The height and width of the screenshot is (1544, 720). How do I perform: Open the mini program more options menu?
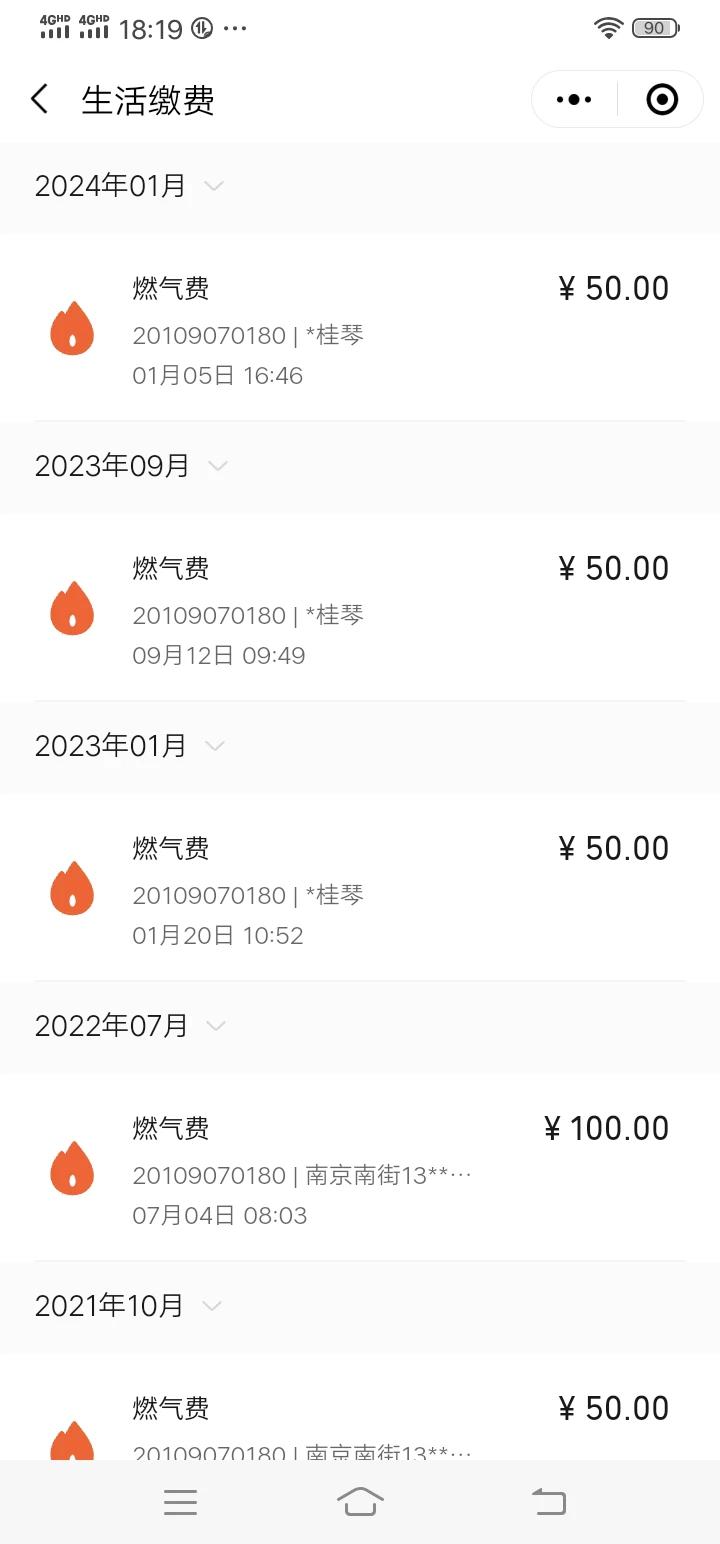tap(574, 99)
